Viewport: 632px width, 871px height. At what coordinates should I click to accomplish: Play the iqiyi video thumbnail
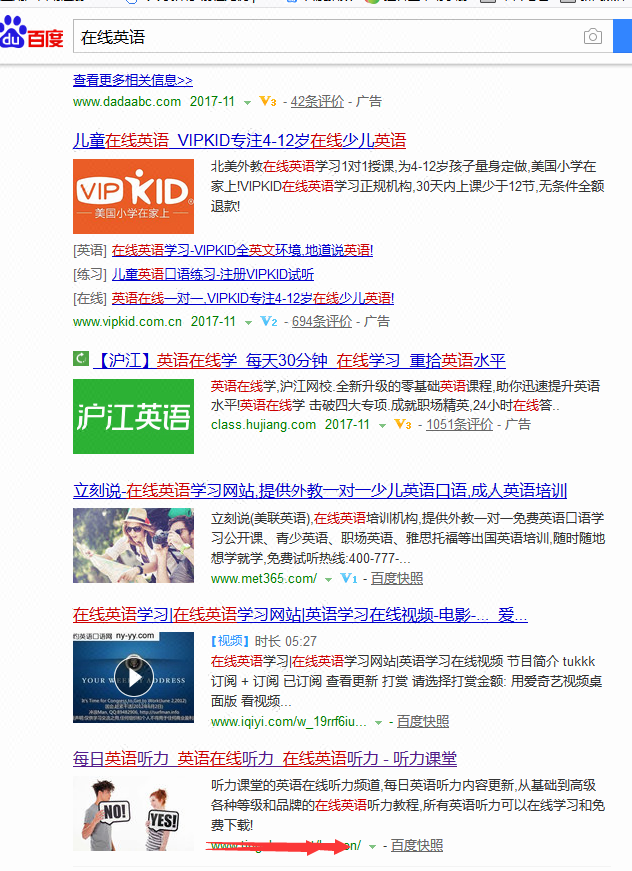tap(133, 677)
